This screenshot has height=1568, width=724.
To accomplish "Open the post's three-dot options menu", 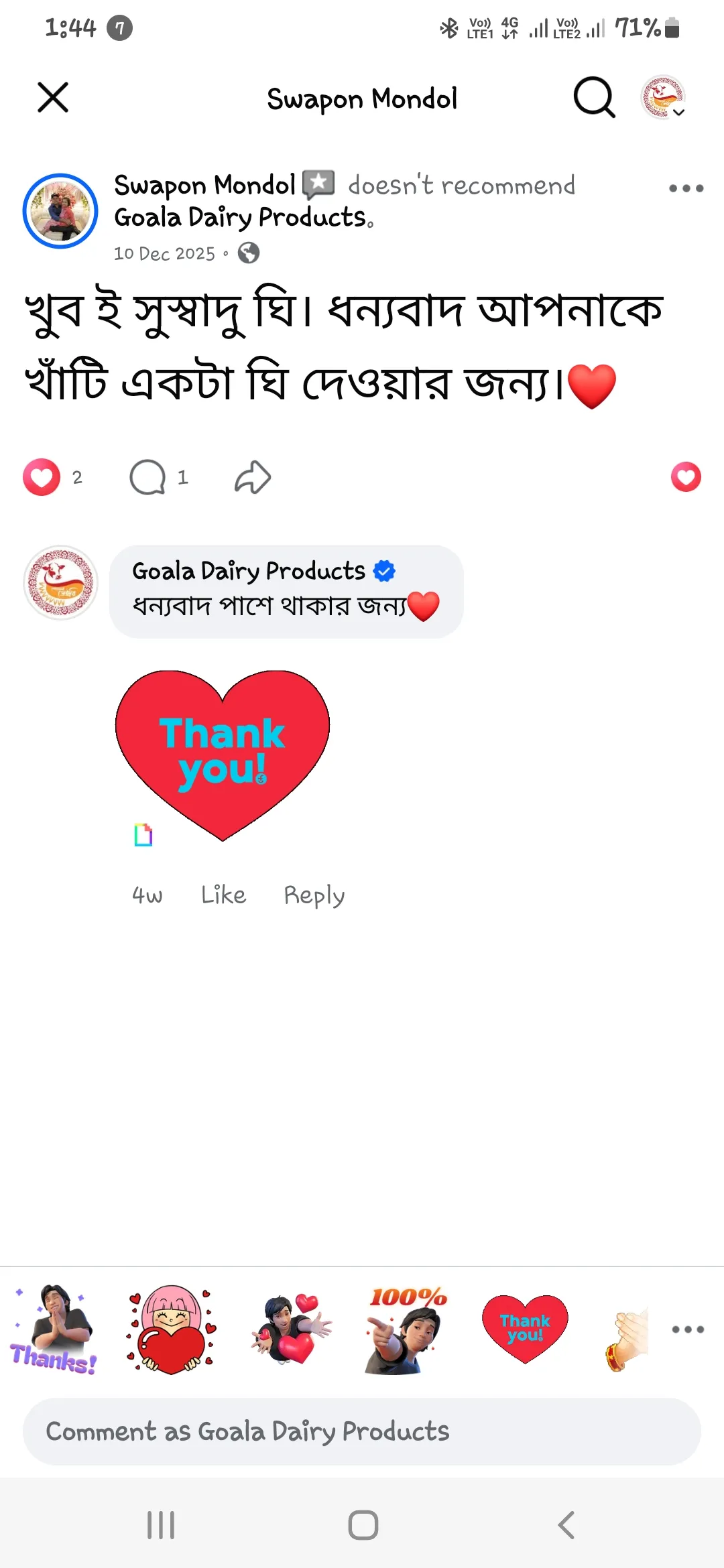I will (x=686, y=188).
